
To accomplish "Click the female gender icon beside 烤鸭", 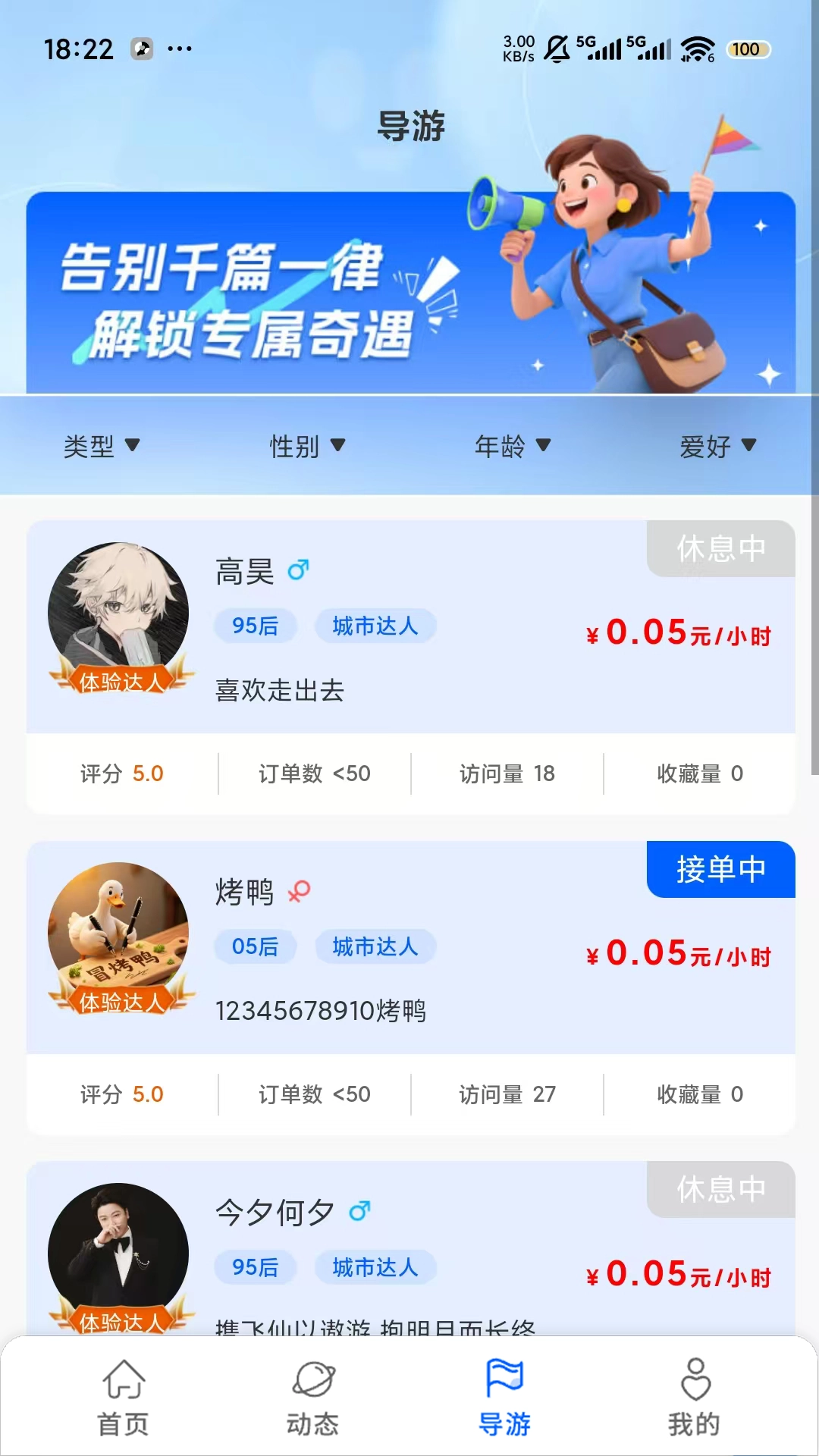I will [x=300, y=893].
